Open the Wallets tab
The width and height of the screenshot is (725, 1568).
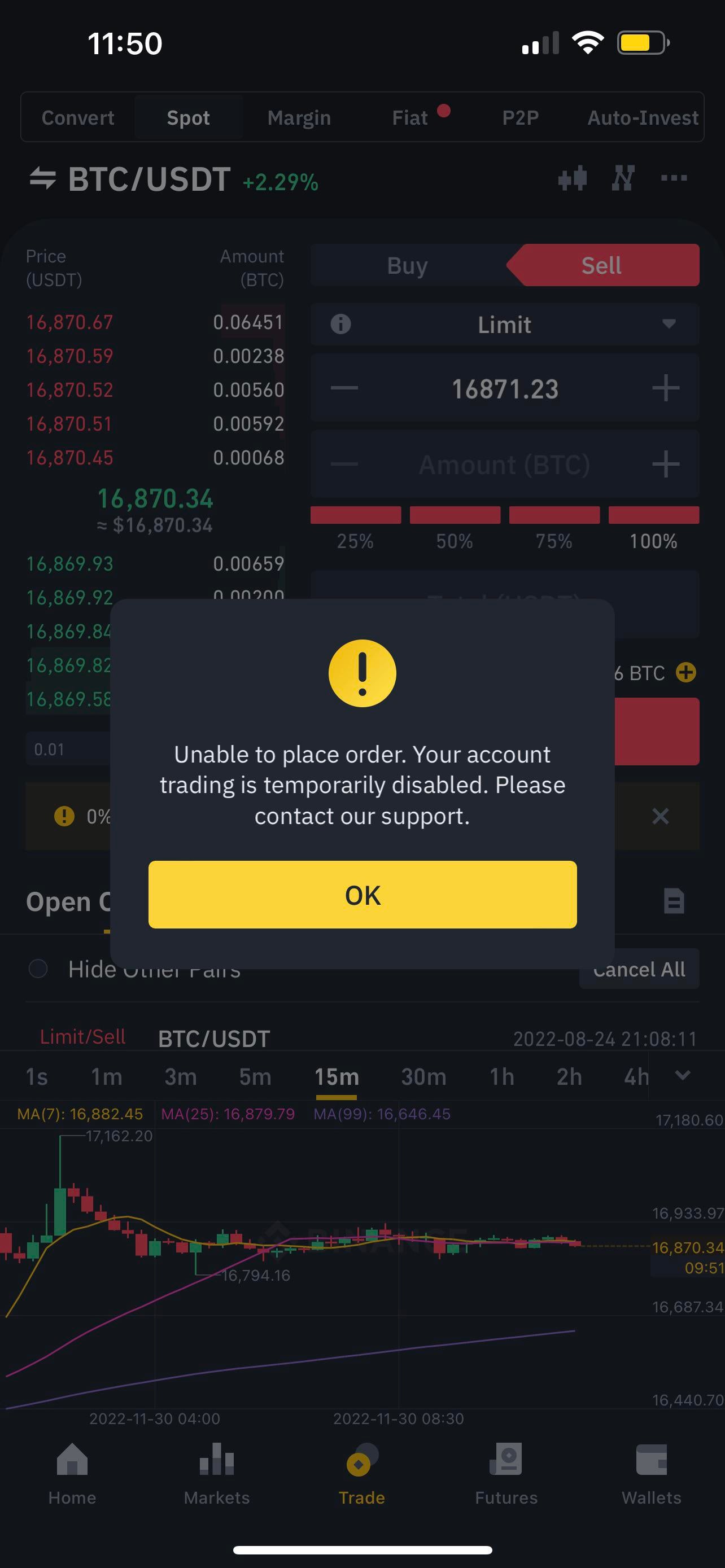tap(652, 1473)
